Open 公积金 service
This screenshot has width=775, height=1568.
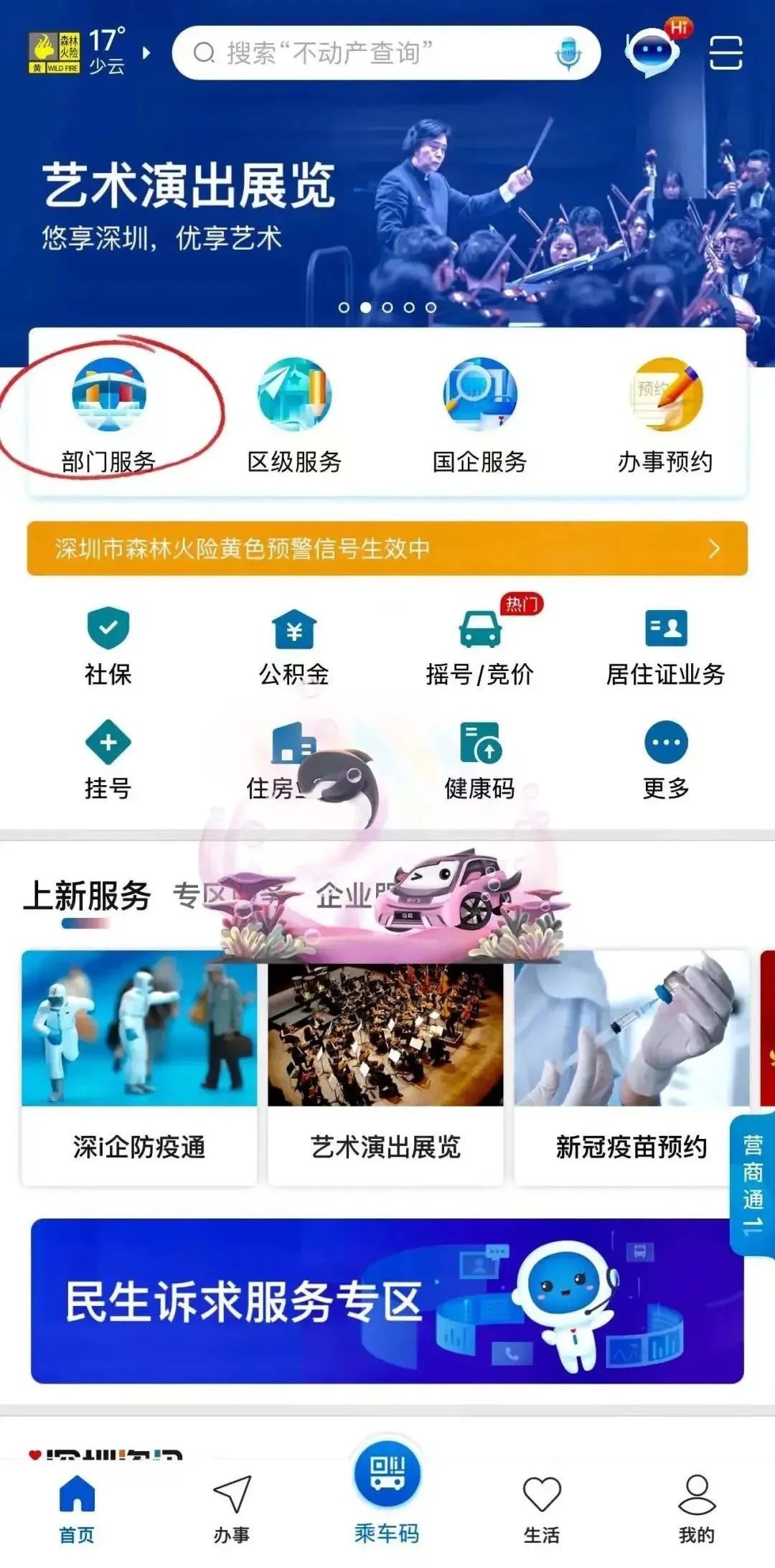pyautogui.click(x=294, y=647)
